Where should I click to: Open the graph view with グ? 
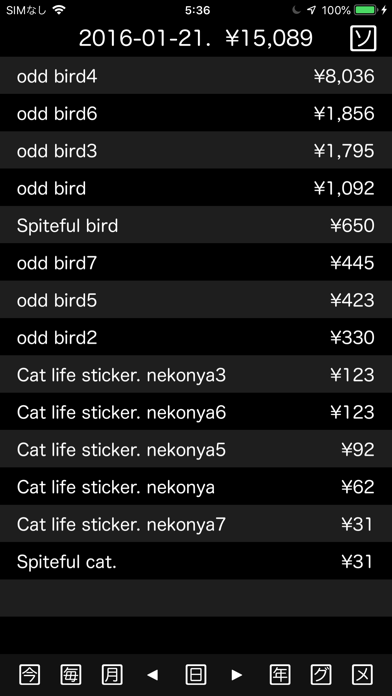click(321, 675)
